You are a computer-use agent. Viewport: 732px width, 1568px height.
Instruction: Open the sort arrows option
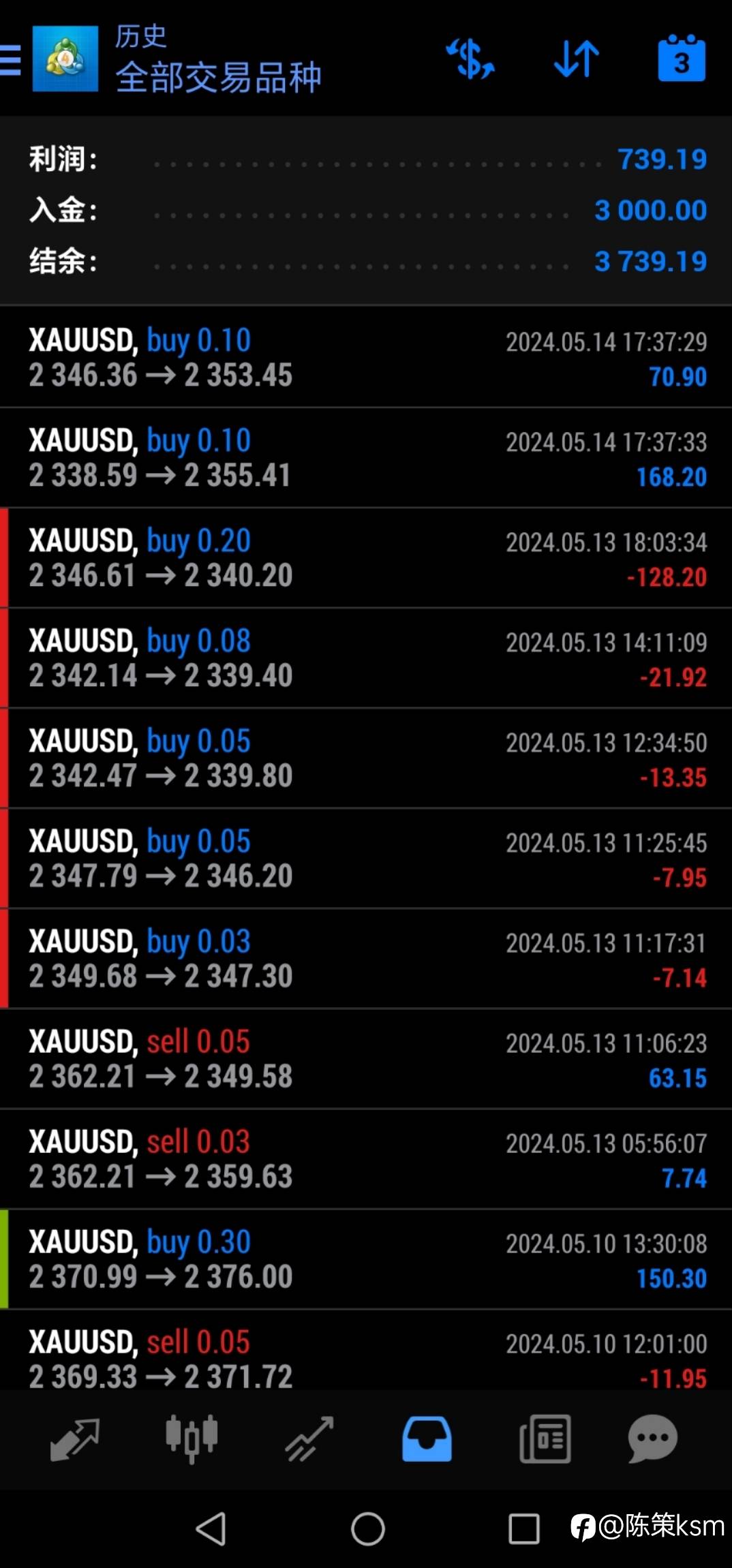pos(577,59)
